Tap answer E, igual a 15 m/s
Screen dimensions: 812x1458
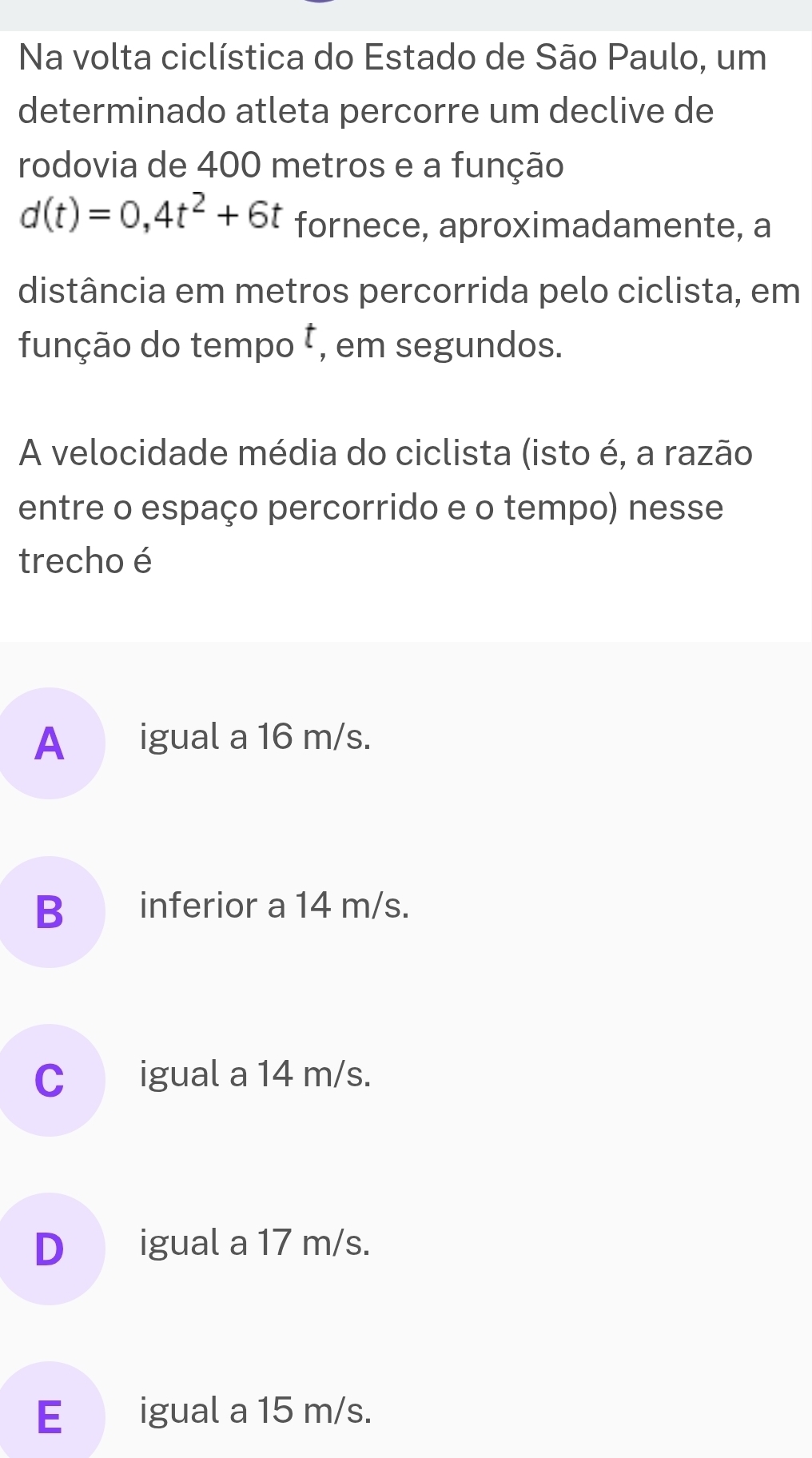(50, 1415)
